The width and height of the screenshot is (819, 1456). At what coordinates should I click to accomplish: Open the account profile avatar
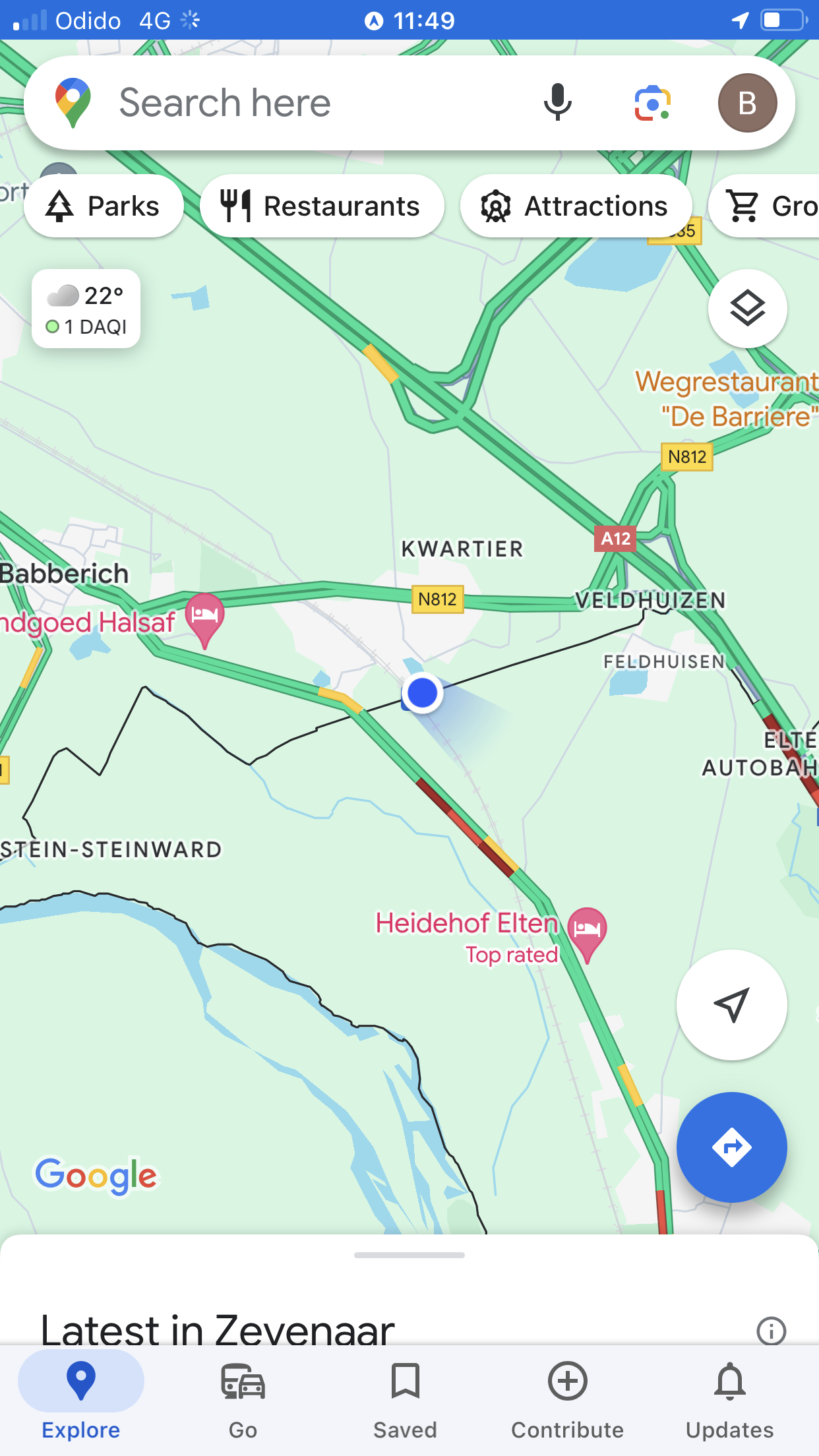tap(746, 103)
